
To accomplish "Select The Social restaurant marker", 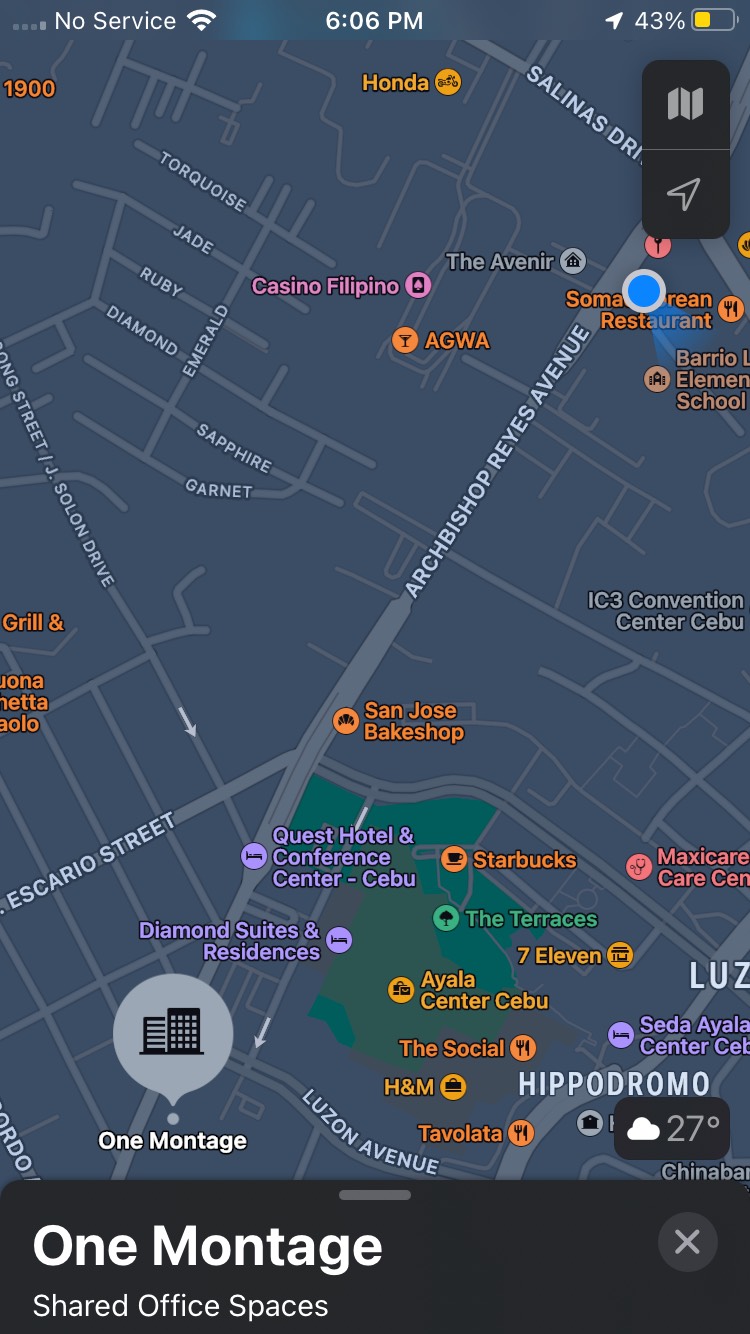I will pyautogui.click(x=523, y=1048).
